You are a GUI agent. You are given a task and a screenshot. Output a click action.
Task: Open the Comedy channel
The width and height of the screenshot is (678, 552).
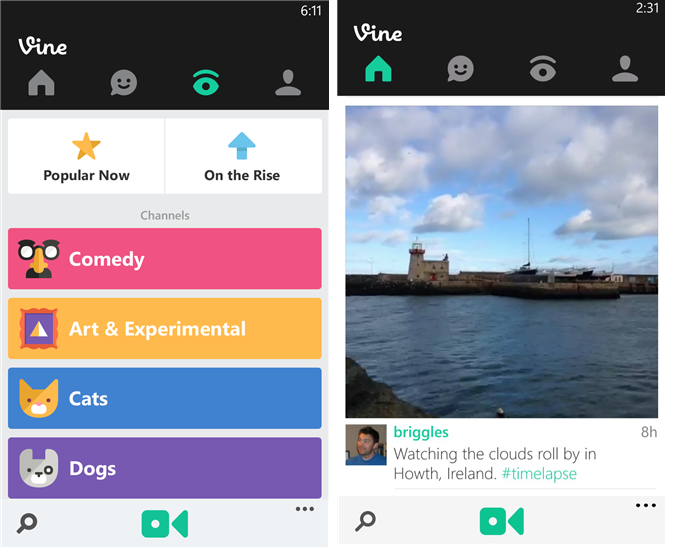point(165,259)
